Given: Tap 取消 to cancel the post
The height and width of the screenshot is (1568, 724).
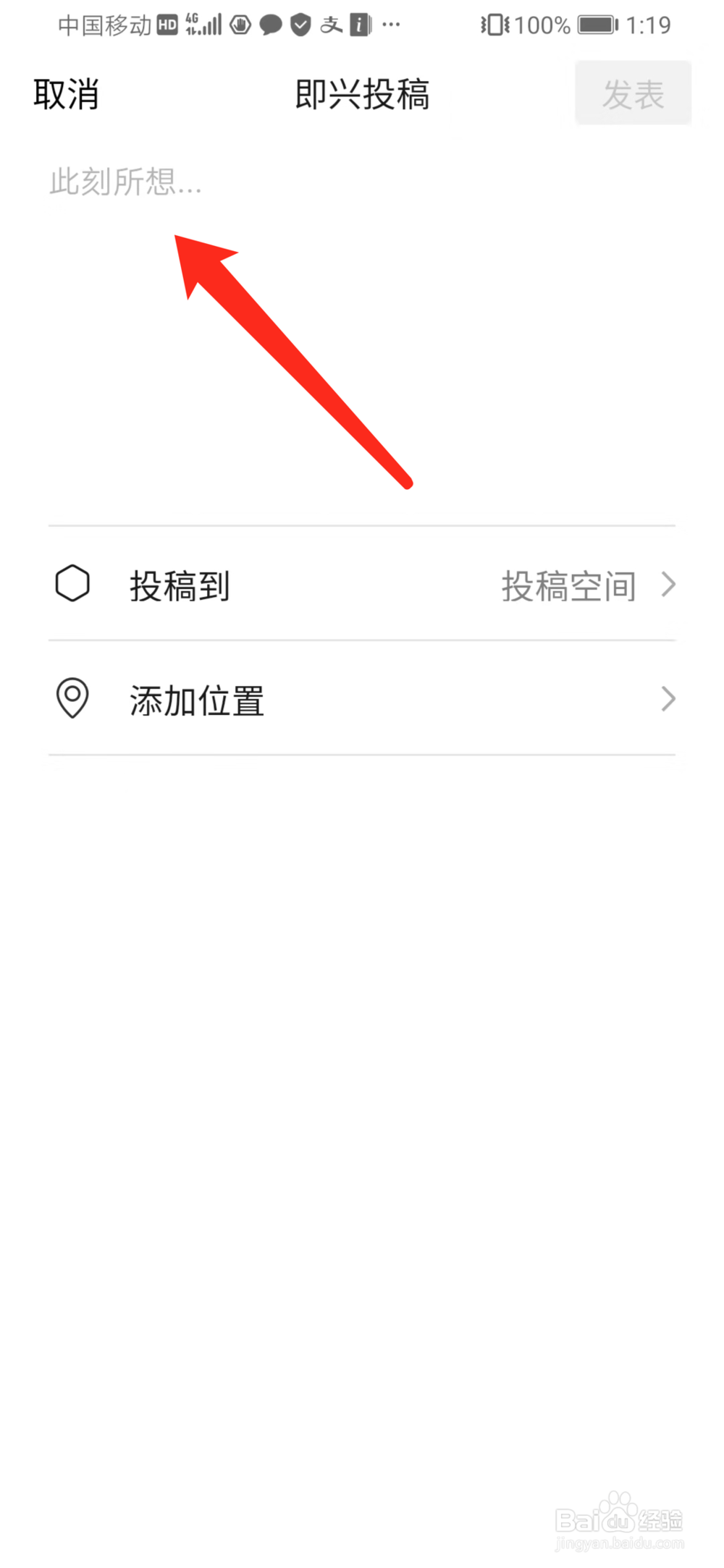Looking at the screenshot, I should 66,93.
